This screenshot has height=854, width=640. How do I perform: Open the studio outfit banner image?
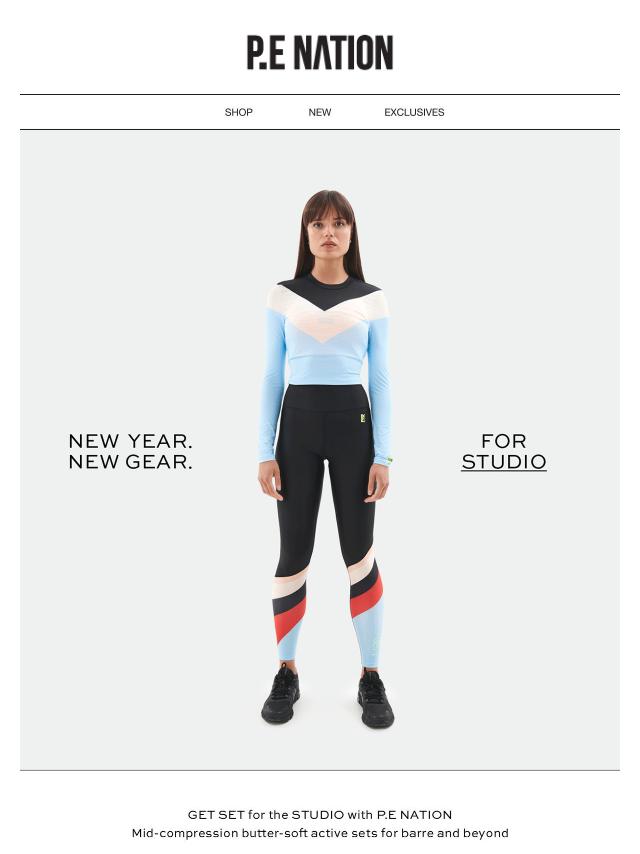coord(320,560)
